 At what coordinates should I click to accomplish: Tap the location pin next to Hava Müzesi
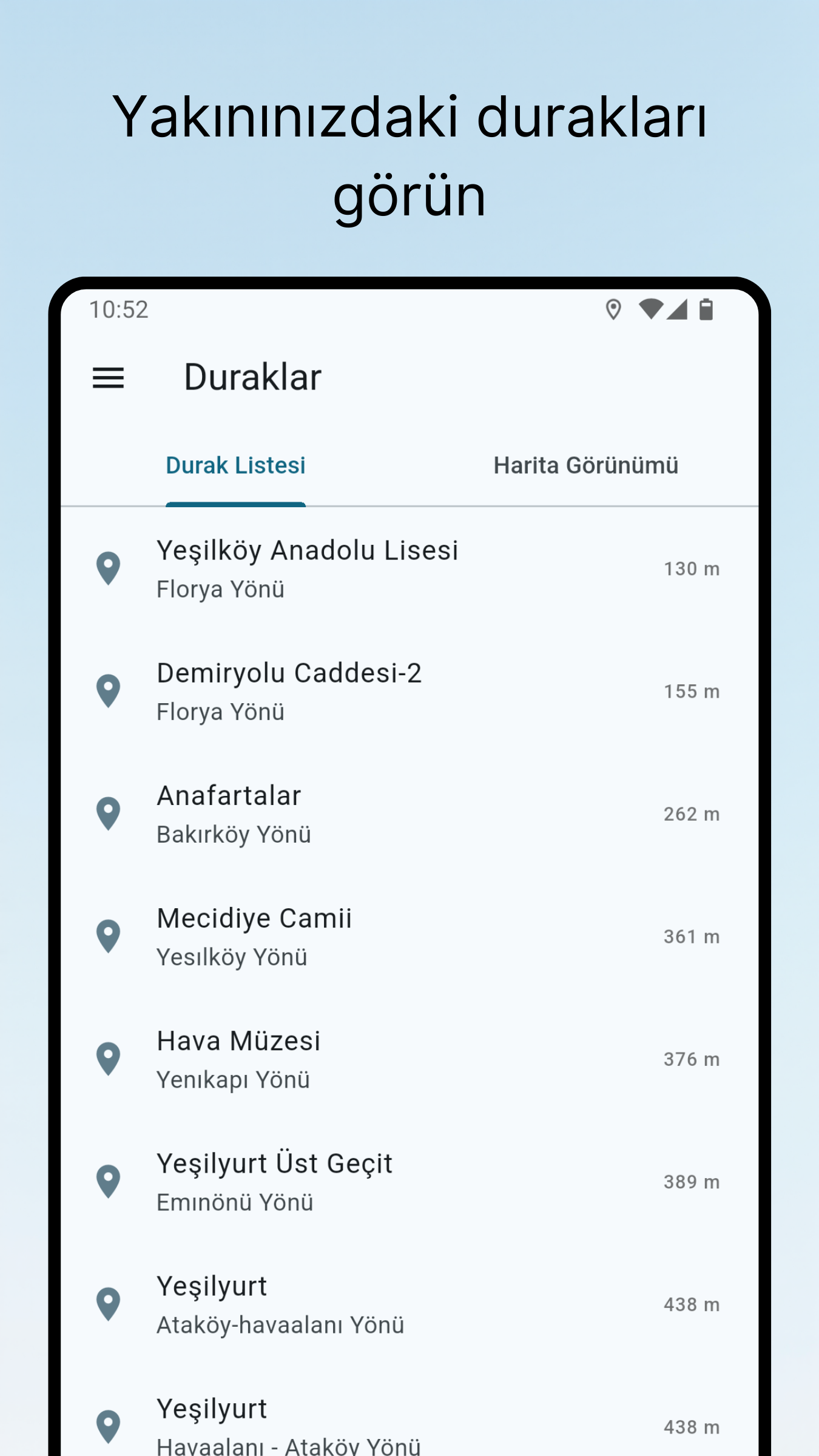pos(109,1059)
